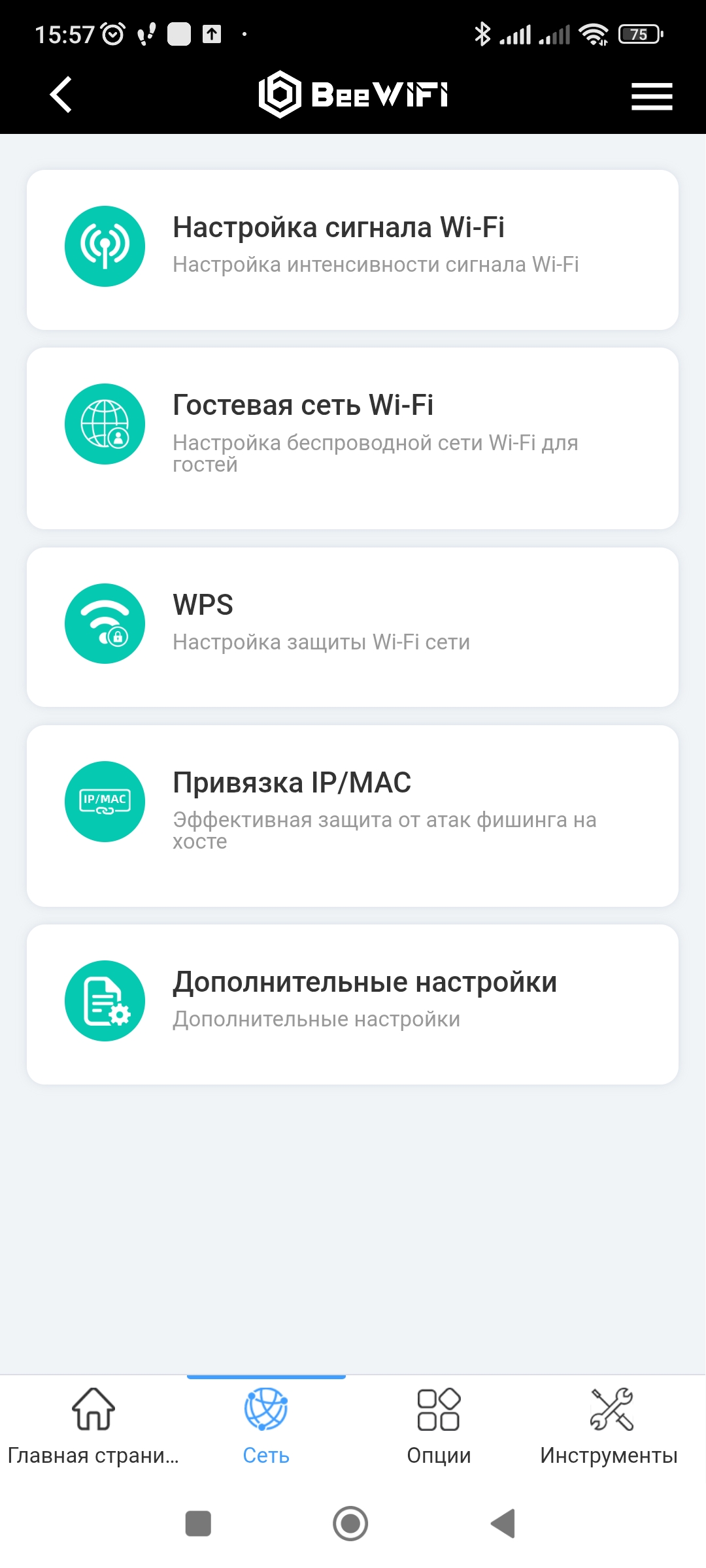Screen dimensions: 706x1568
Task: Open Настройка сигнала Wi-Fi
Action: click(x=352, y=250)
